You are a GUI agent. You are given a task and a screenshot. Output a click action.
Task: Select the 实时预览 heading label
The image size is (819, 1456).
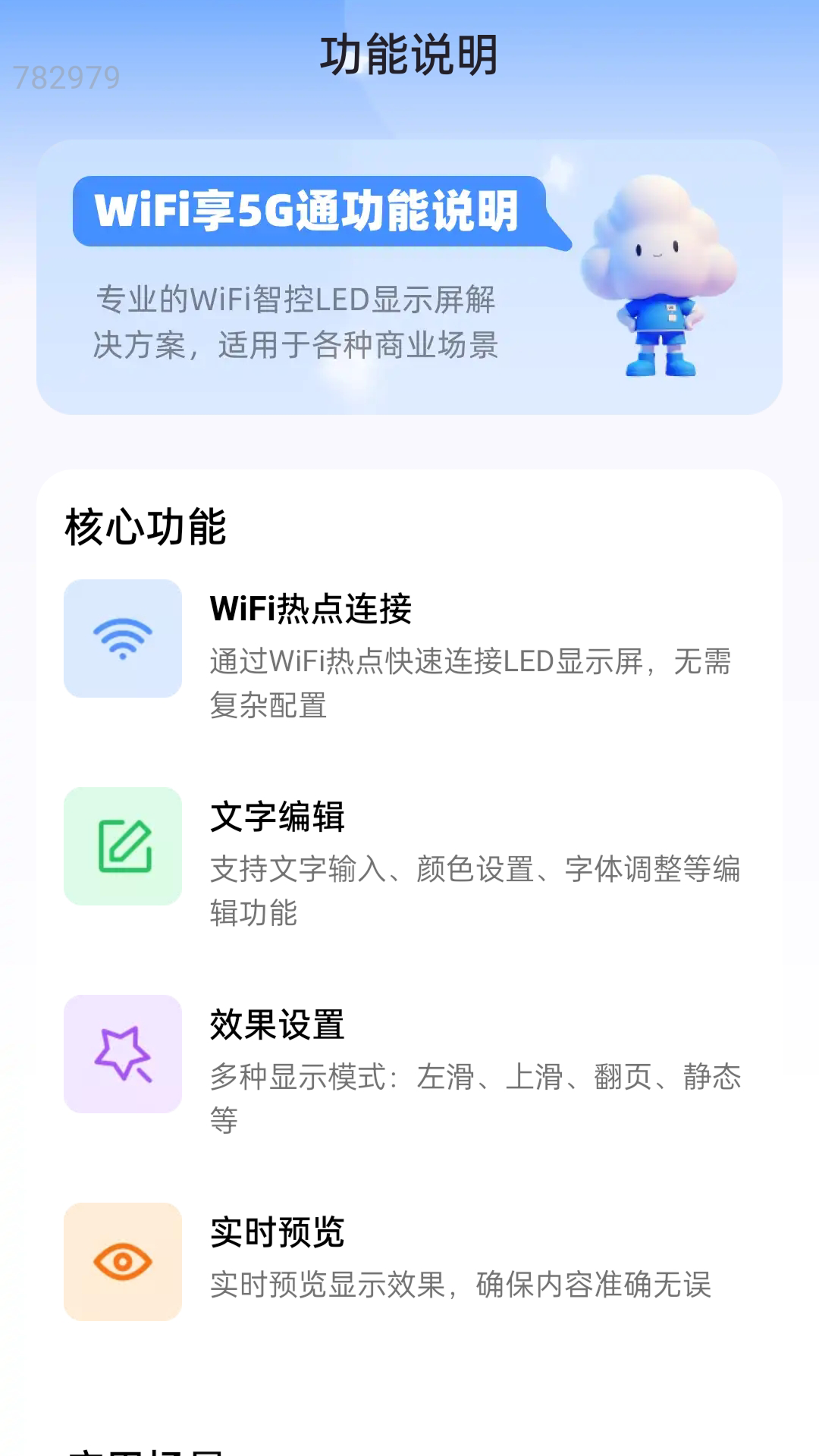click(x=277, y=1232)
